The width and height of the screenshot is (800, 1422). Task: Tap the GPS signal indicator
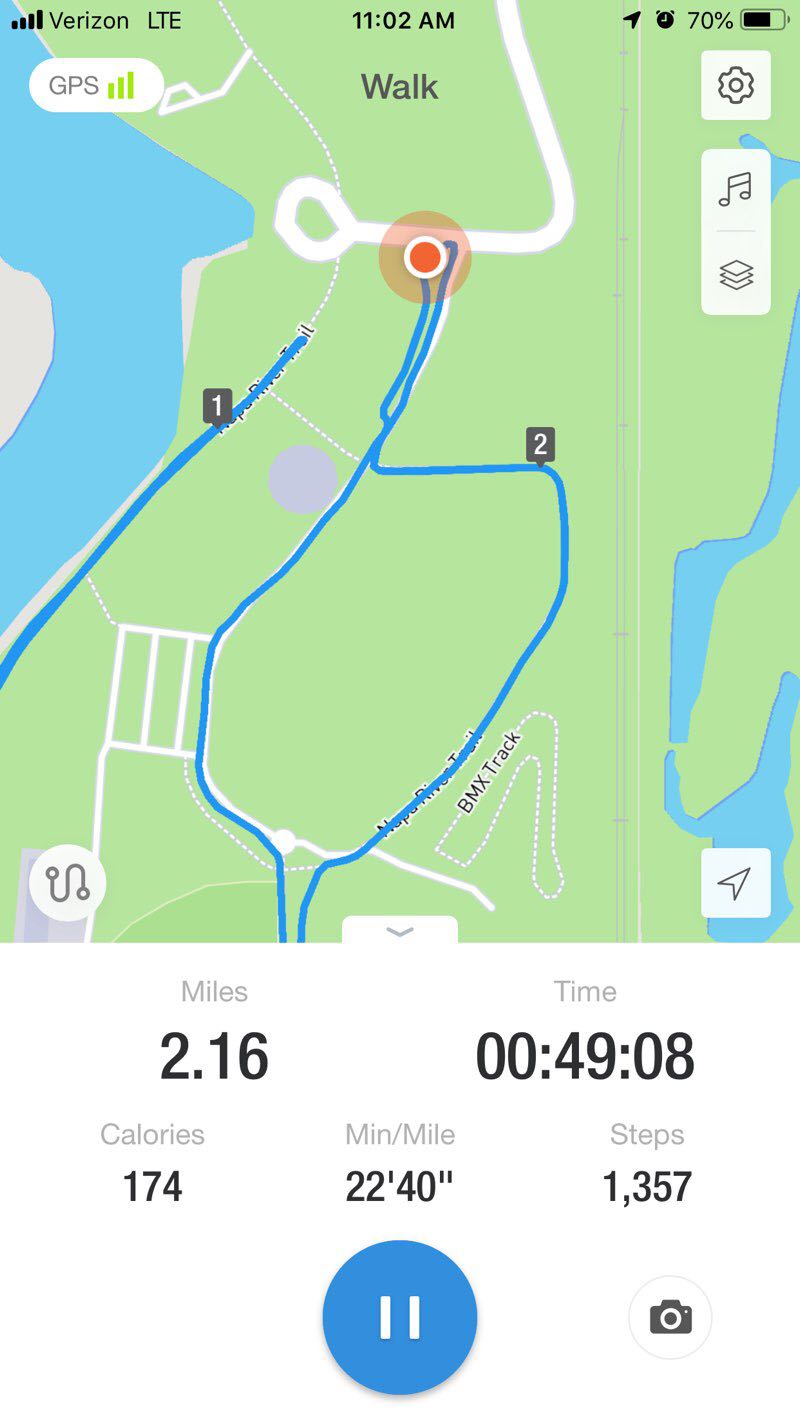point(96,85)
